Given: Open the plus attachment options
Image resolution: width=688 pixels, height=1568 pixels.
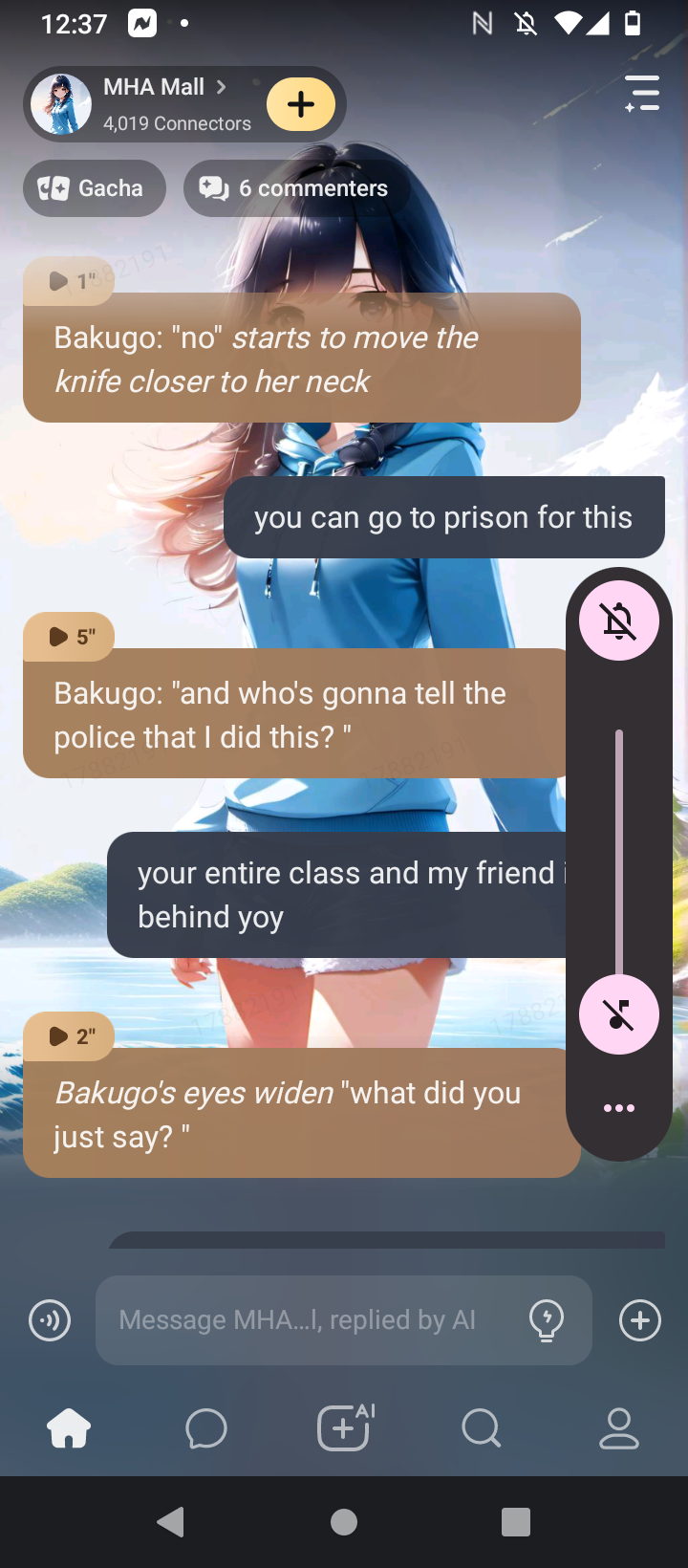Looking at the screenshot, I should (640, 1320).
